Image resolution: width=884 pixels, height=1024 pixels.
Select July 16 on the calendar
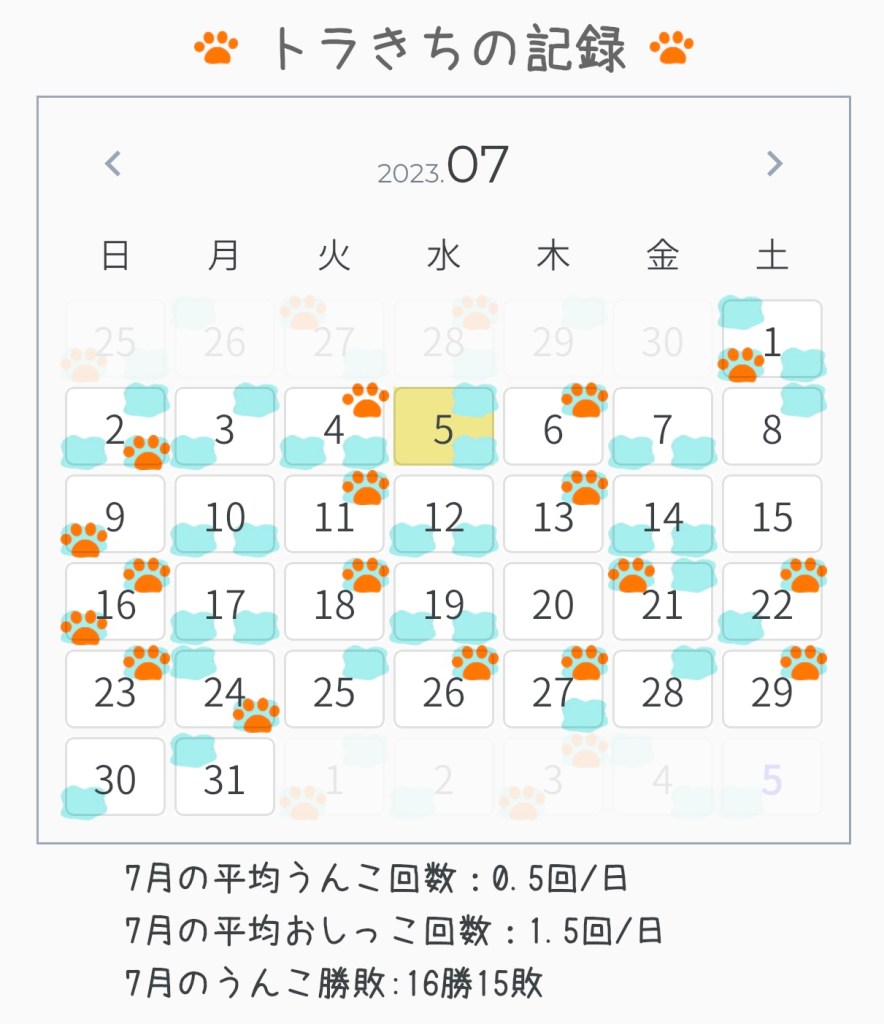(115, 602)
